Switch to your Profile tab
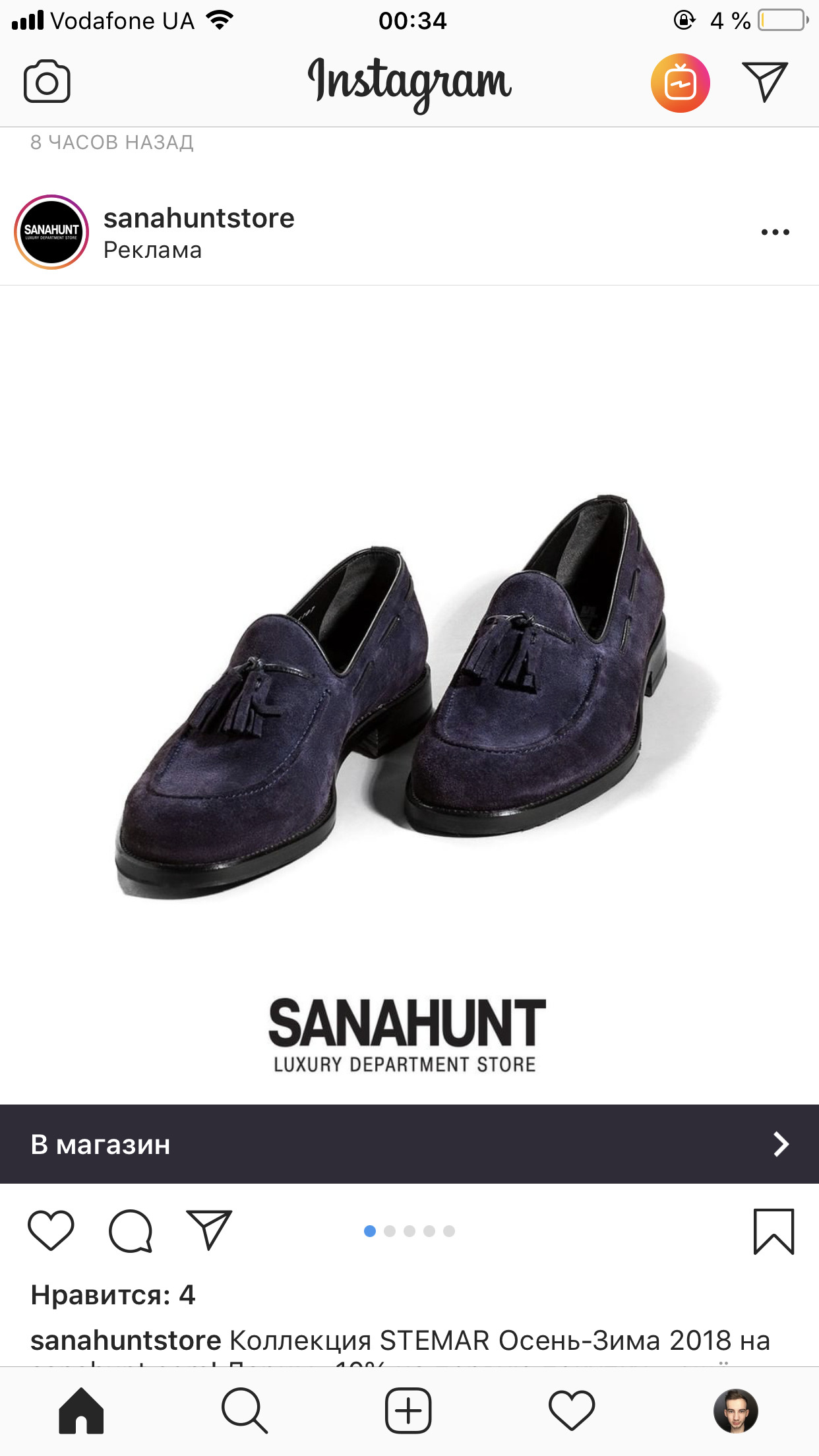Viewport: 819px width, 1456px height. (x=735, y=1411)
